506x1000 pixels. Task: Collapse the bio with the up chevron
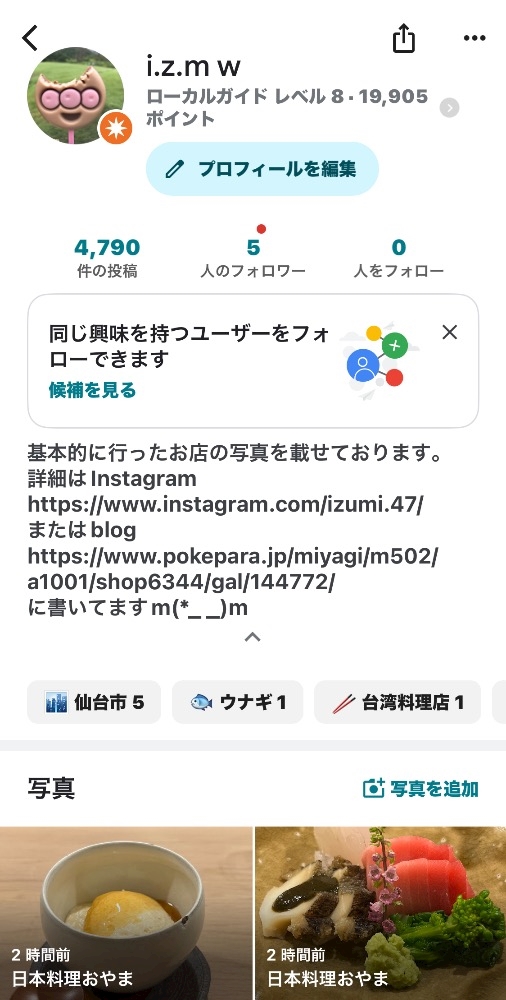pos(253,636)
